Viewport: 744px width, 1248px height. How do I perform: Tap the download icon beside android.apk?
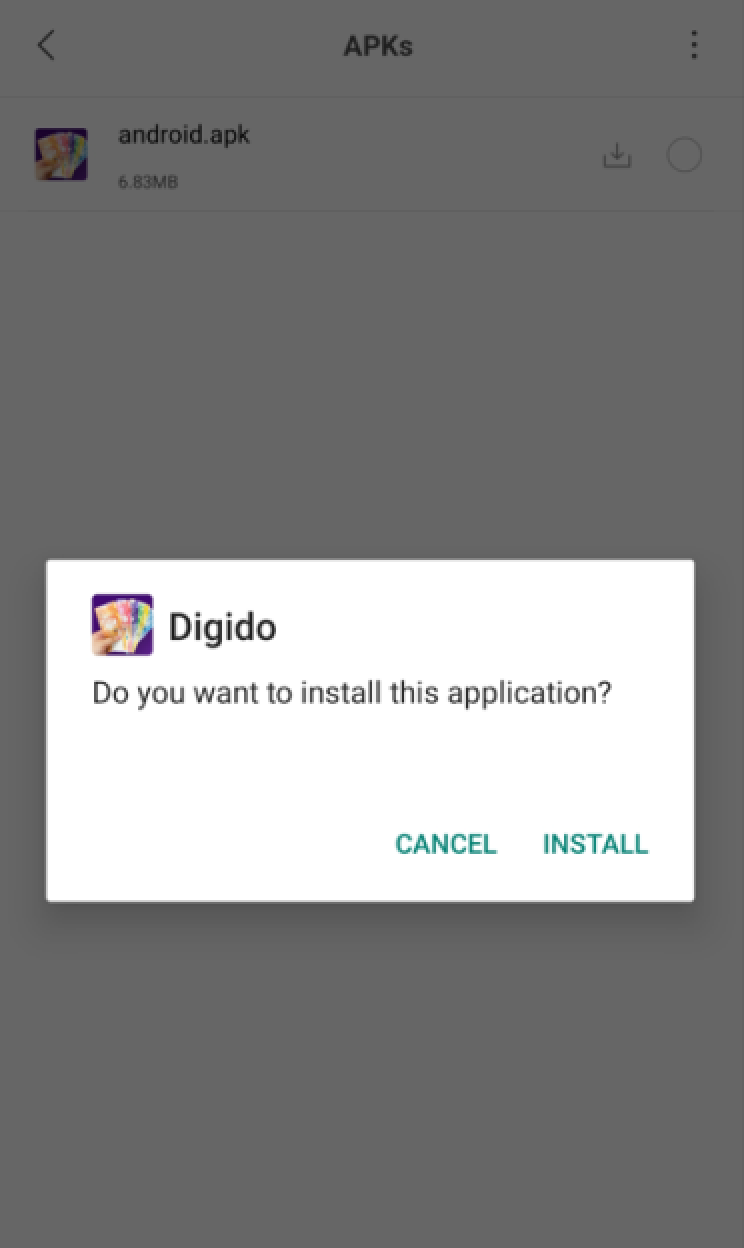(x=617, y=156)
